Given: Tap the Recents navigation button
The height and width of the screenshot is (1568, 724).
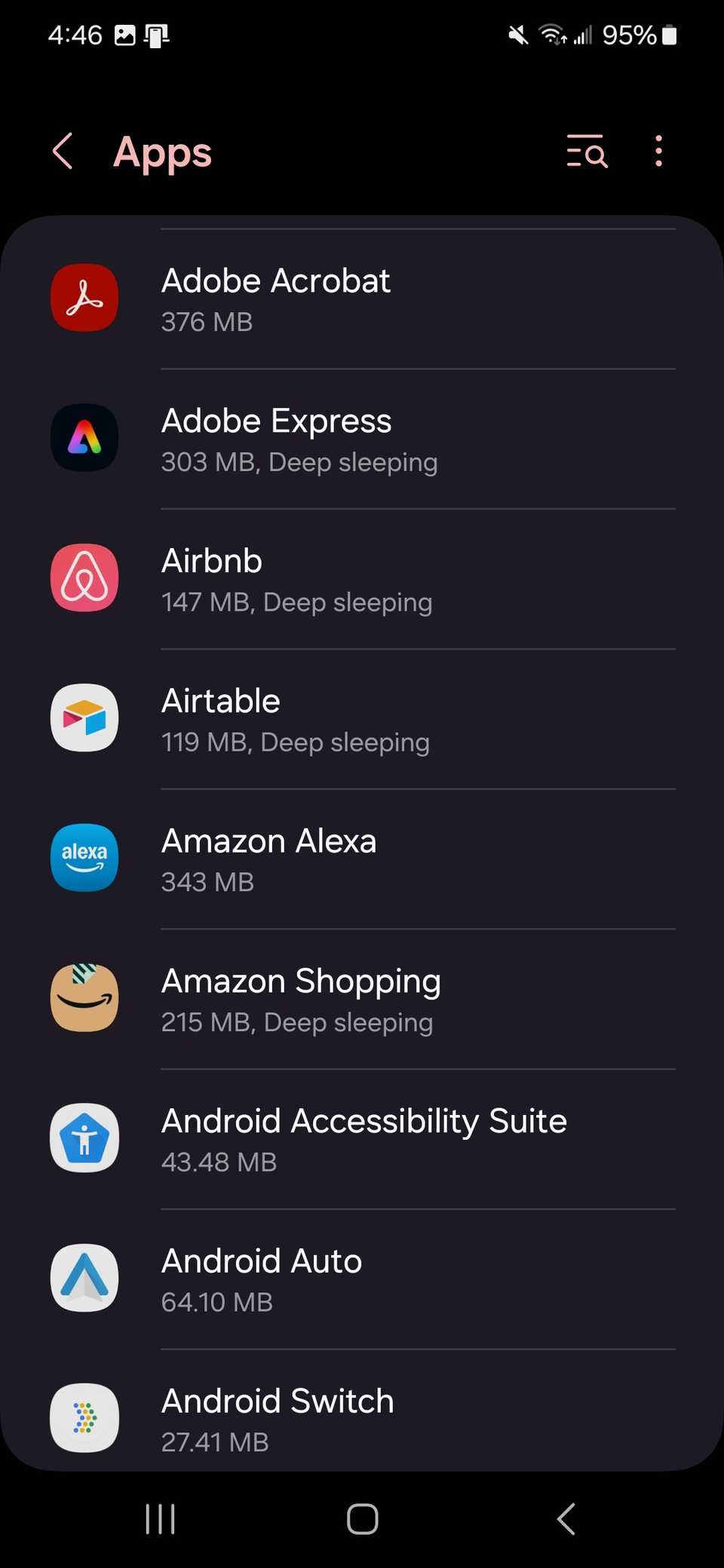Looking at the screenshot, I should coord(160,1519).
